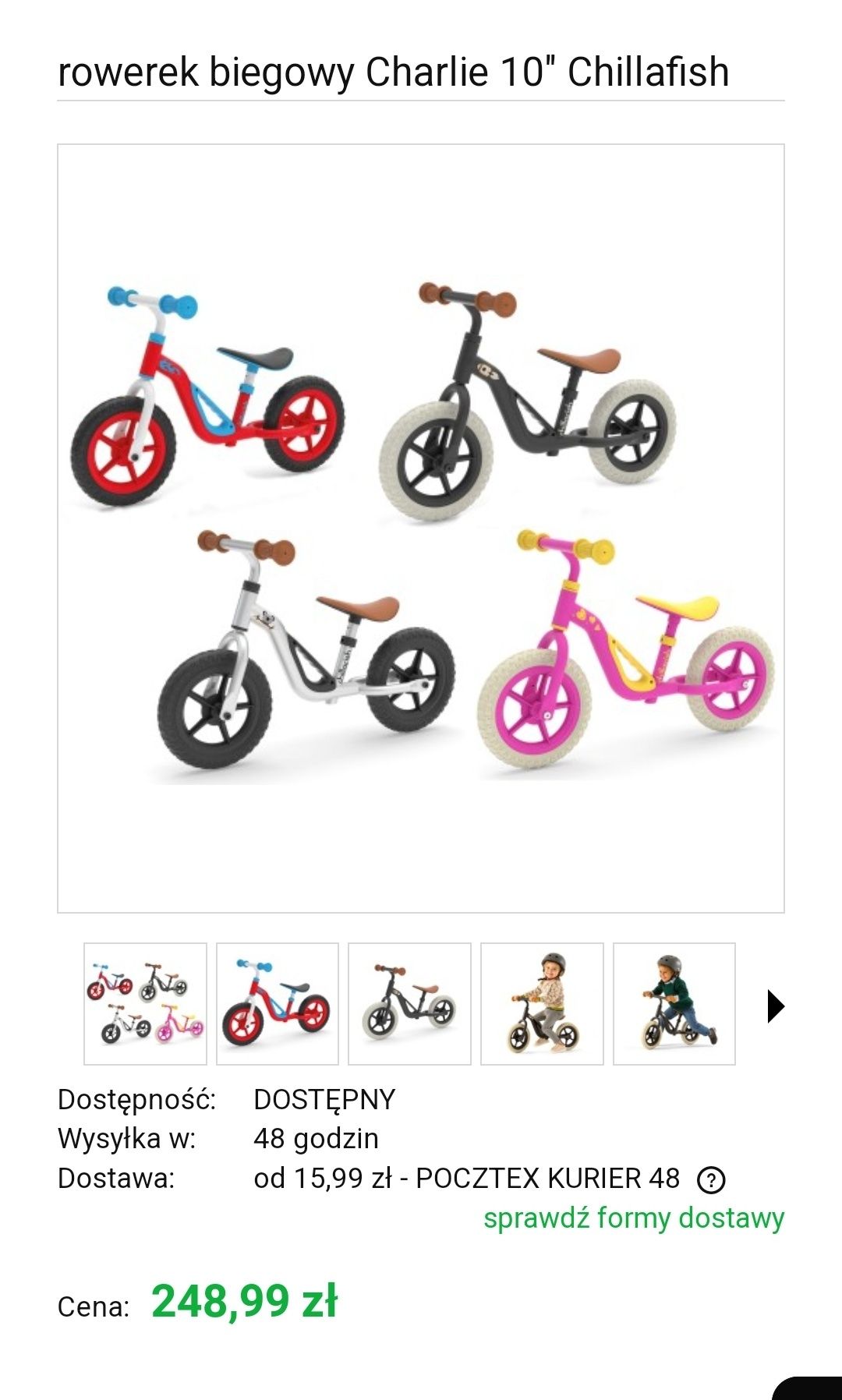Open the main product image
Viewport: 842px width, 1400px height.
click(421, 528)
